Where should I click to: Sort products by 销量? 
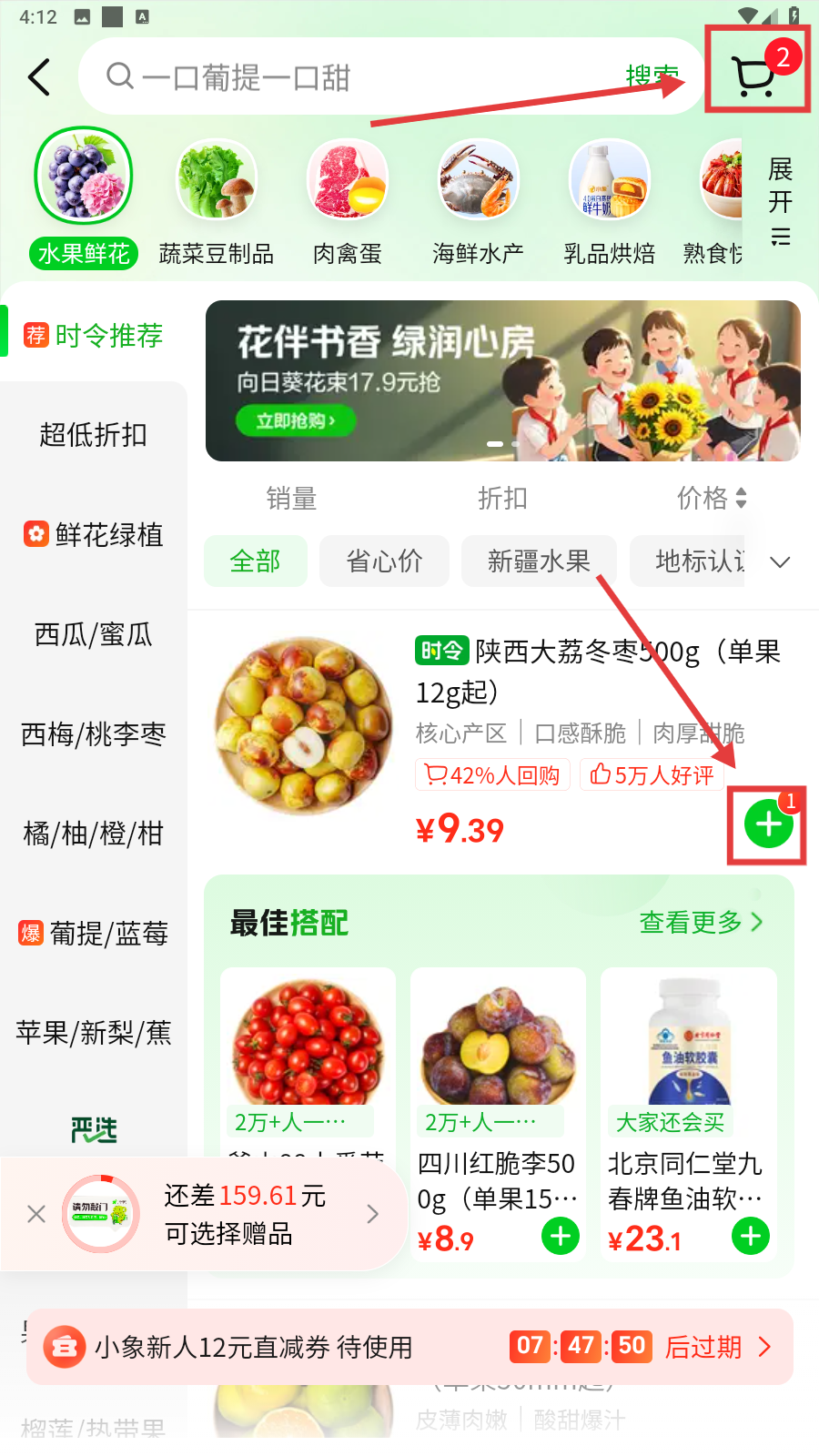click(x=291, y=498)
